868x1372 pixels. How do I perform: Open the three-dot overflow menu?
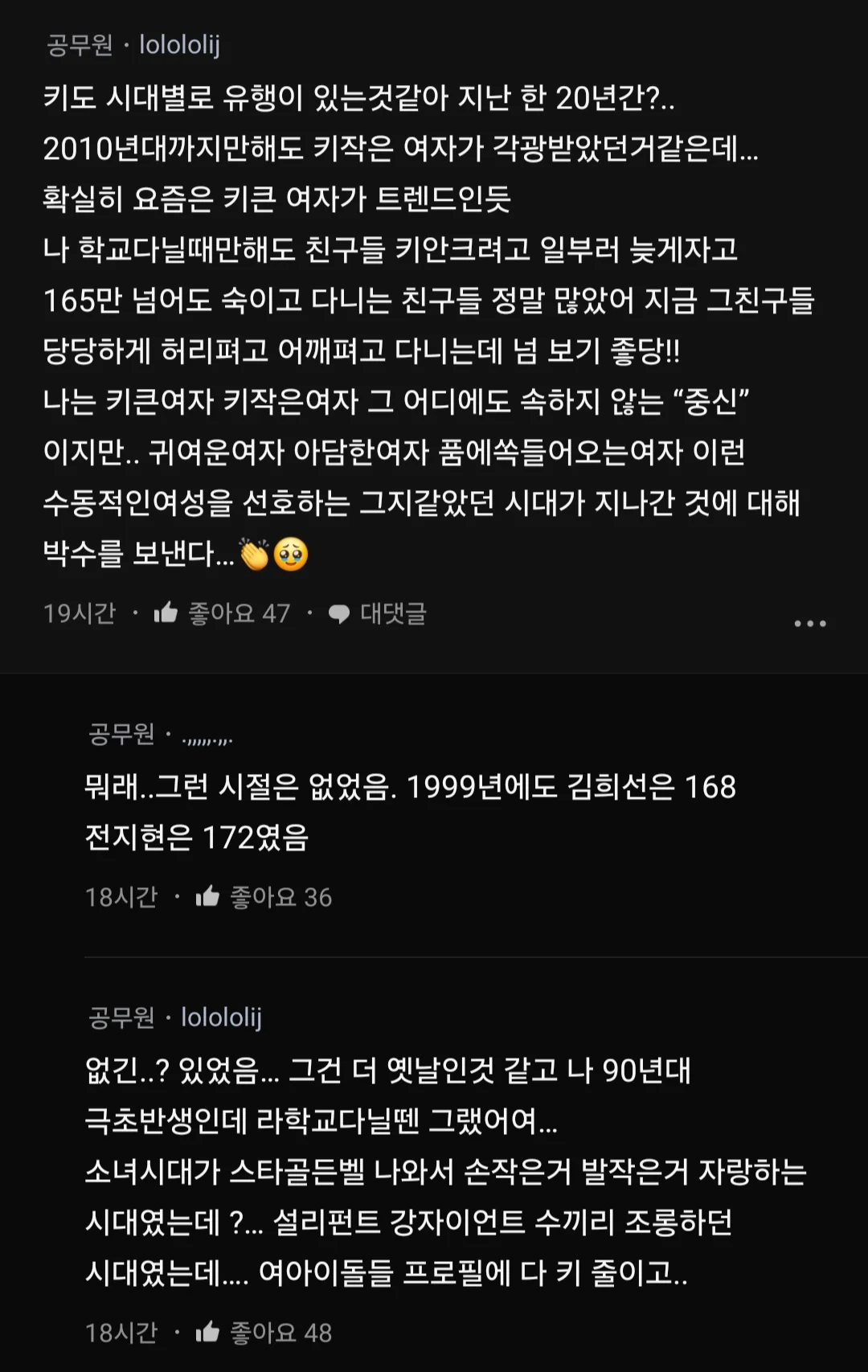coord(809,624)
